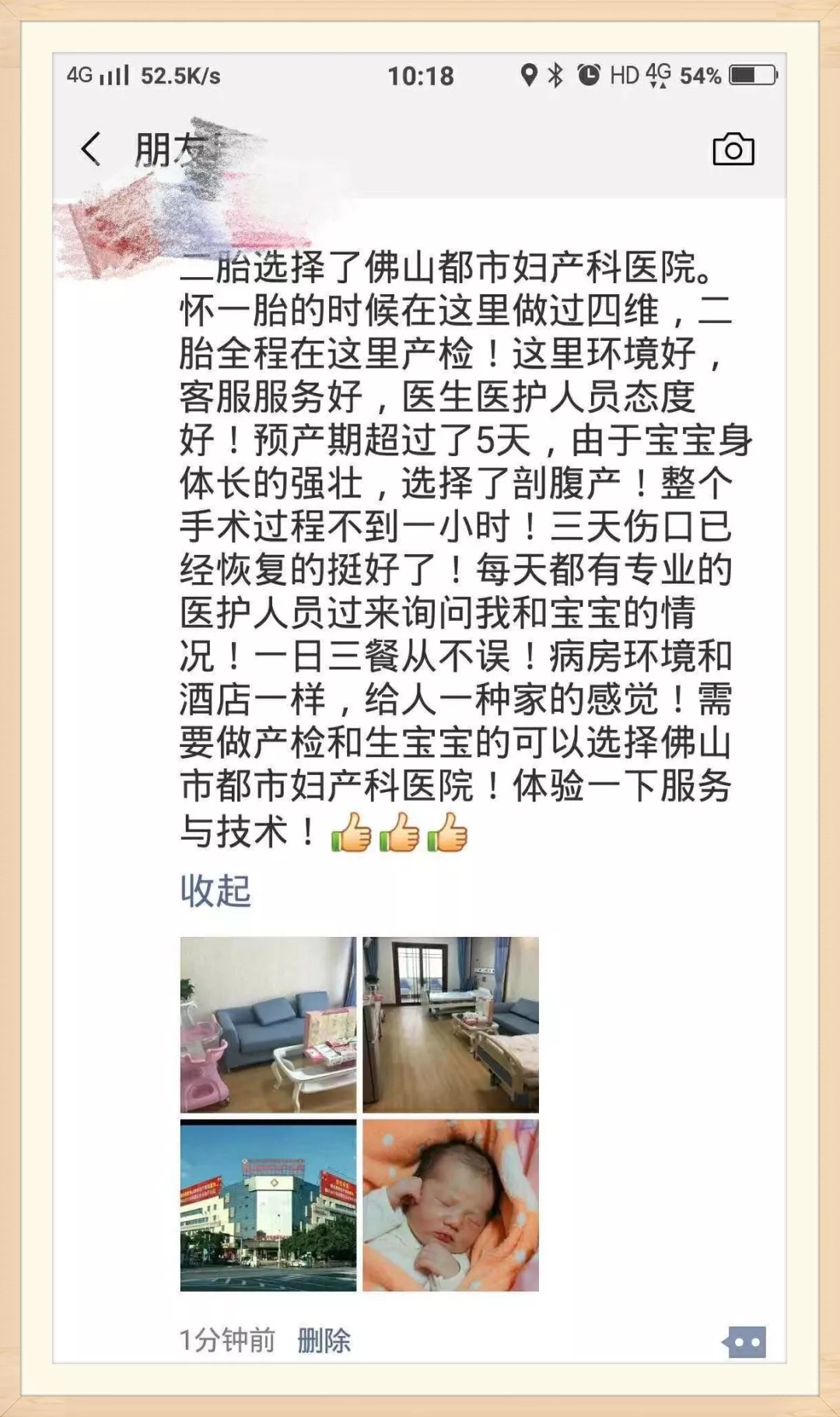The image size is (840, 1417).
Task: View the newborn baby photo
Action: 450,1205
